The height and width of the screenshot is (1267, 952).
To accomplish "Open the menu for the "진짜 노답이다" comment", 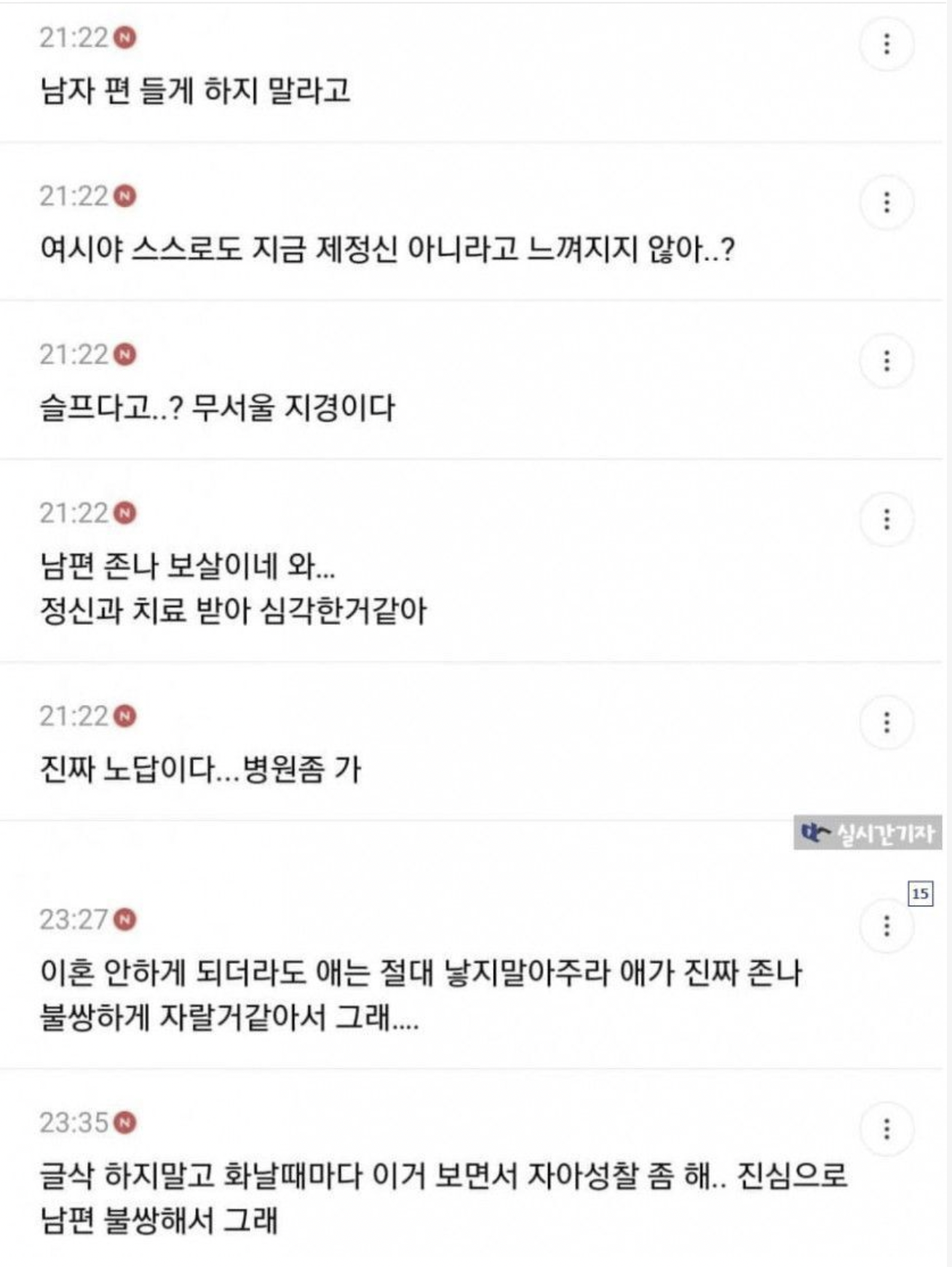I will 886,722.
